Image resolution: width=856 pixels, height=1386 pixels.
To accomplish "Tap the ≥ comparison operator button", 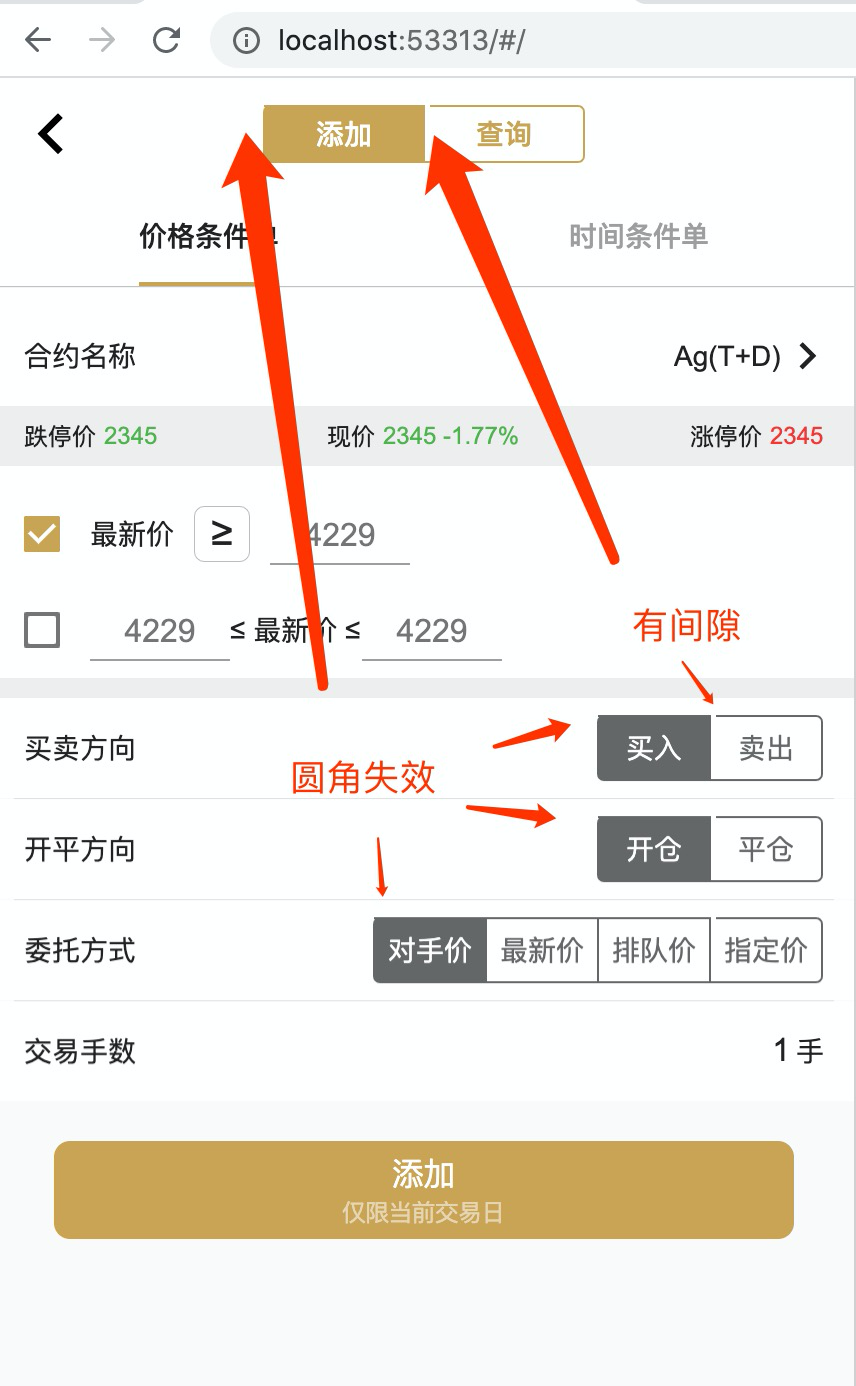I will pos(221,534).
